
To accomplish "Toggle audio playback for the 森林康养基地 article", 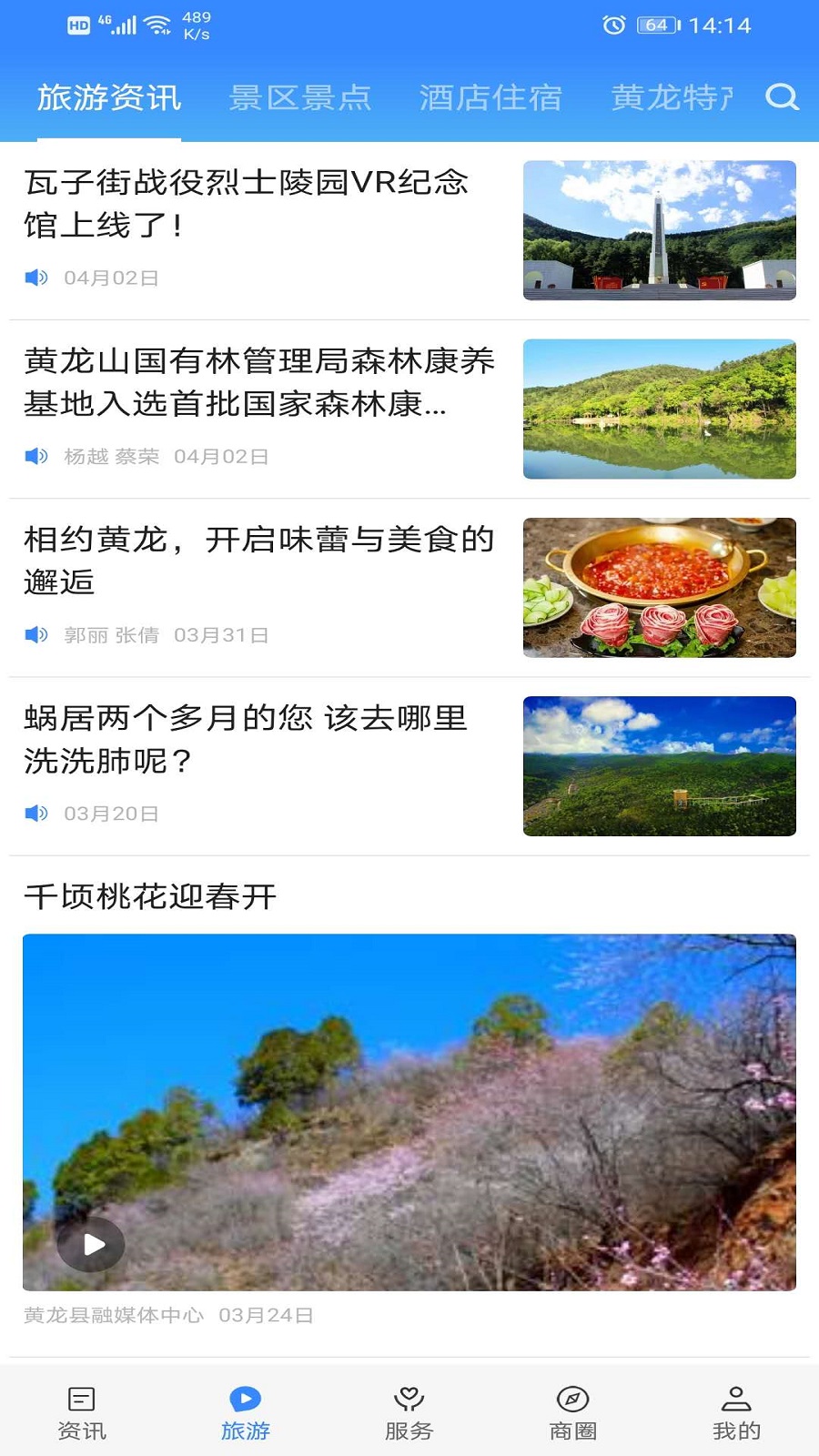I will [35, 457].
